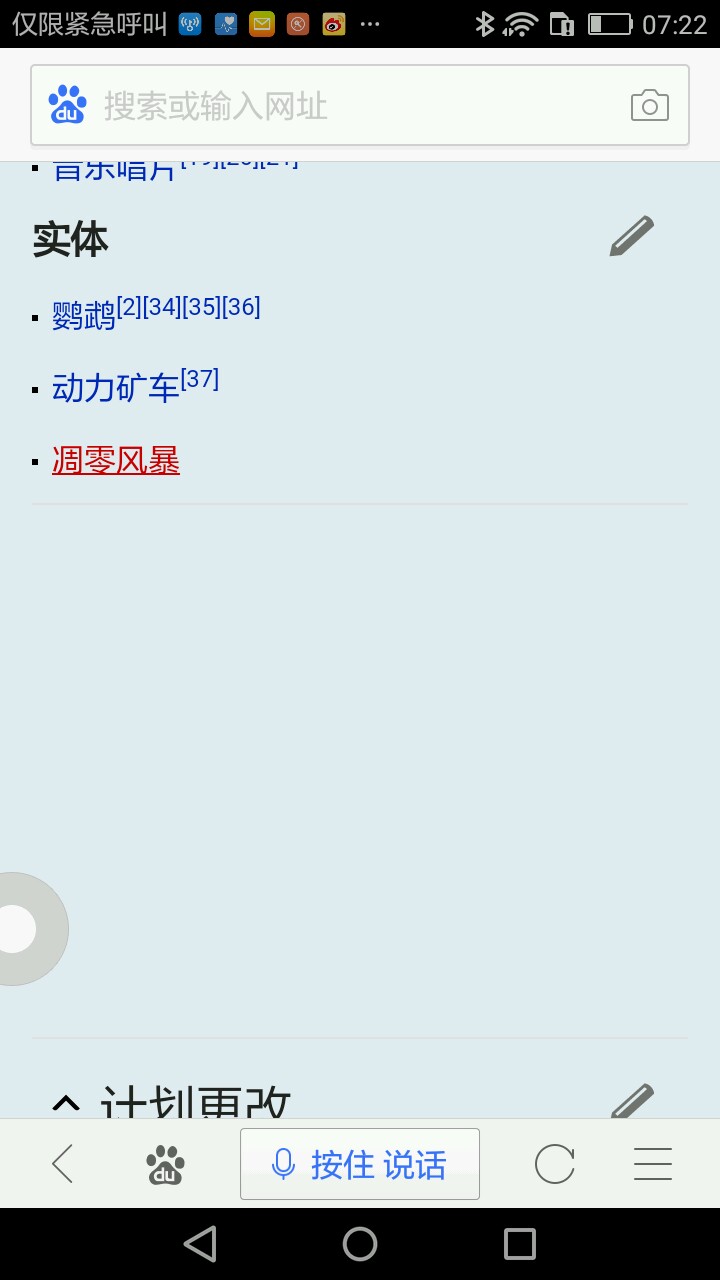The height and width of the screenshot is (1280, 720).
Task: Open the 动力矿车 link
Action: 116,388
